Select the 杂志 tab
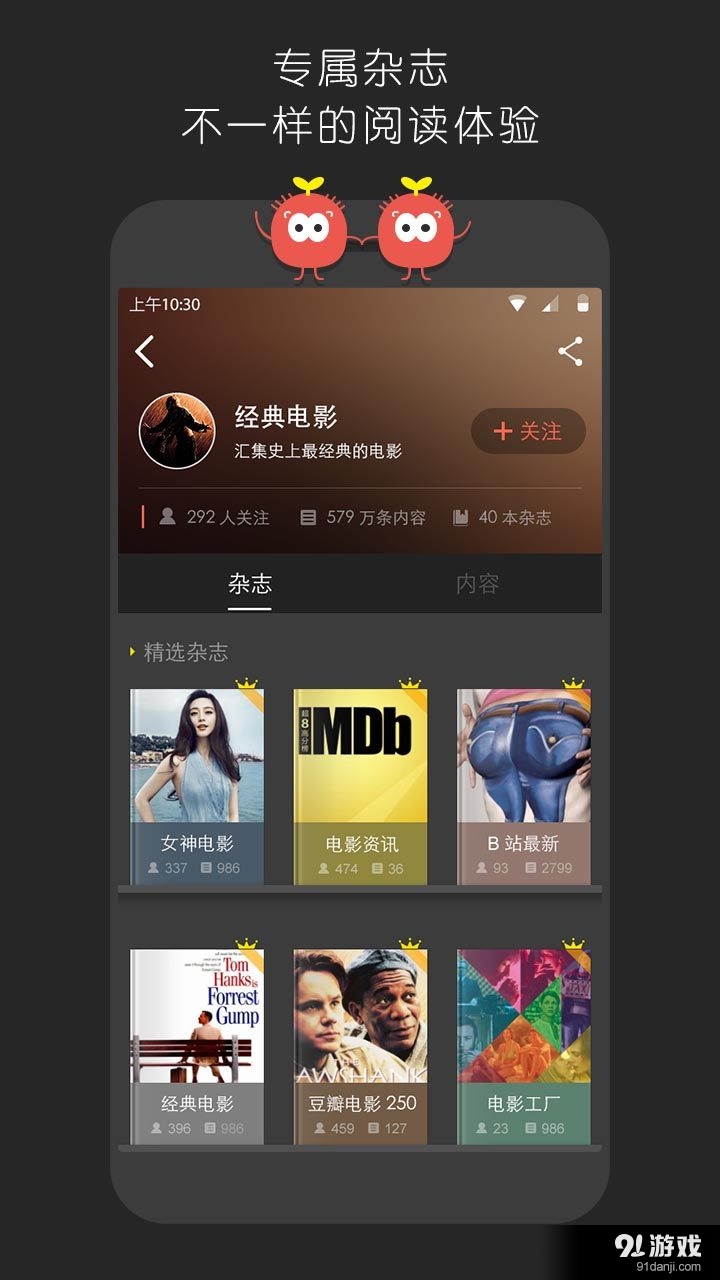Image resolution: width=720 pixels, height=1280 pixels. (x=249, y=581)
